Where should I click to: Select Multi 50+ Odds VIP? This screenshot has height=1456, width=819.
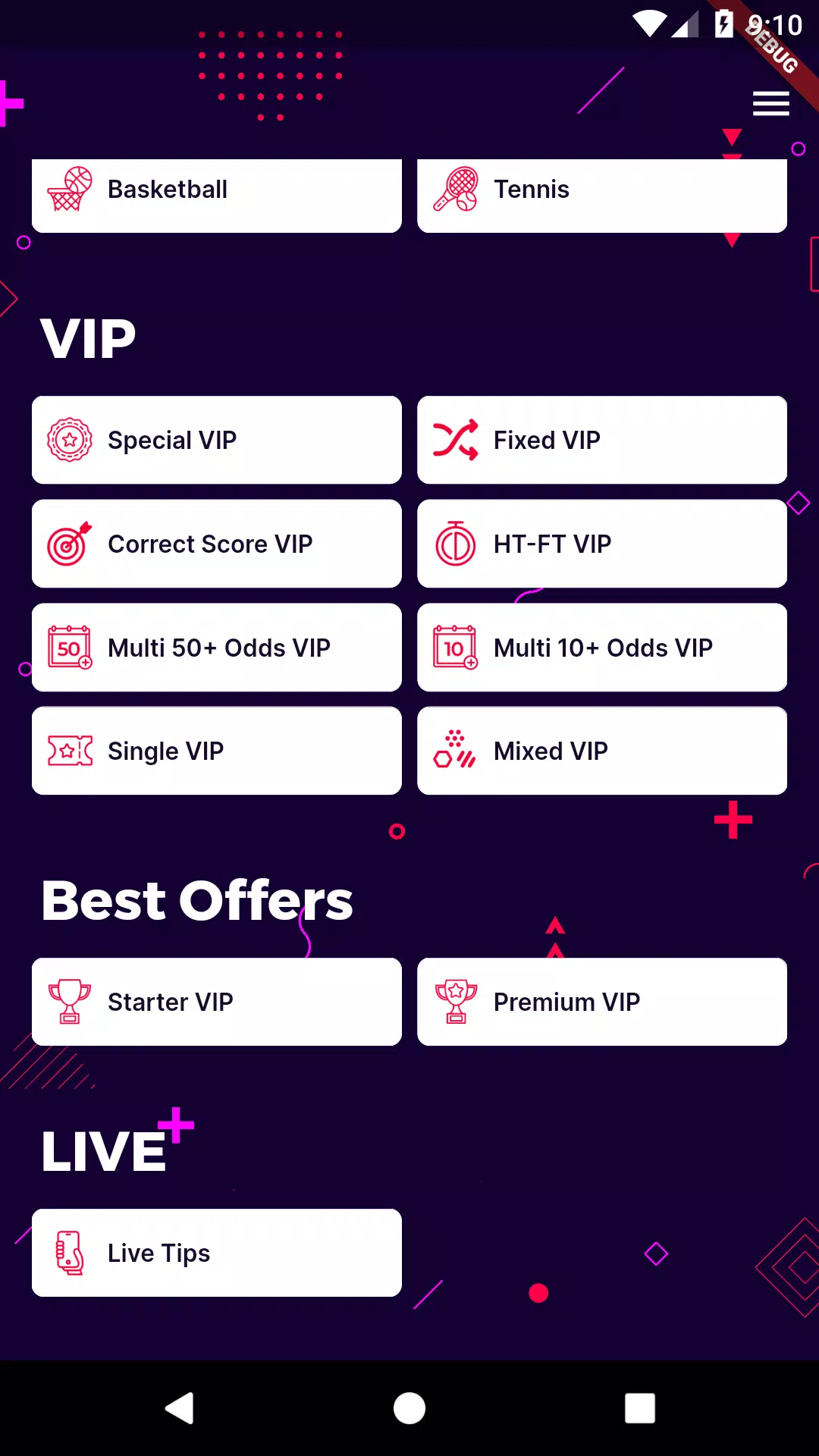[x=216, y=648]
